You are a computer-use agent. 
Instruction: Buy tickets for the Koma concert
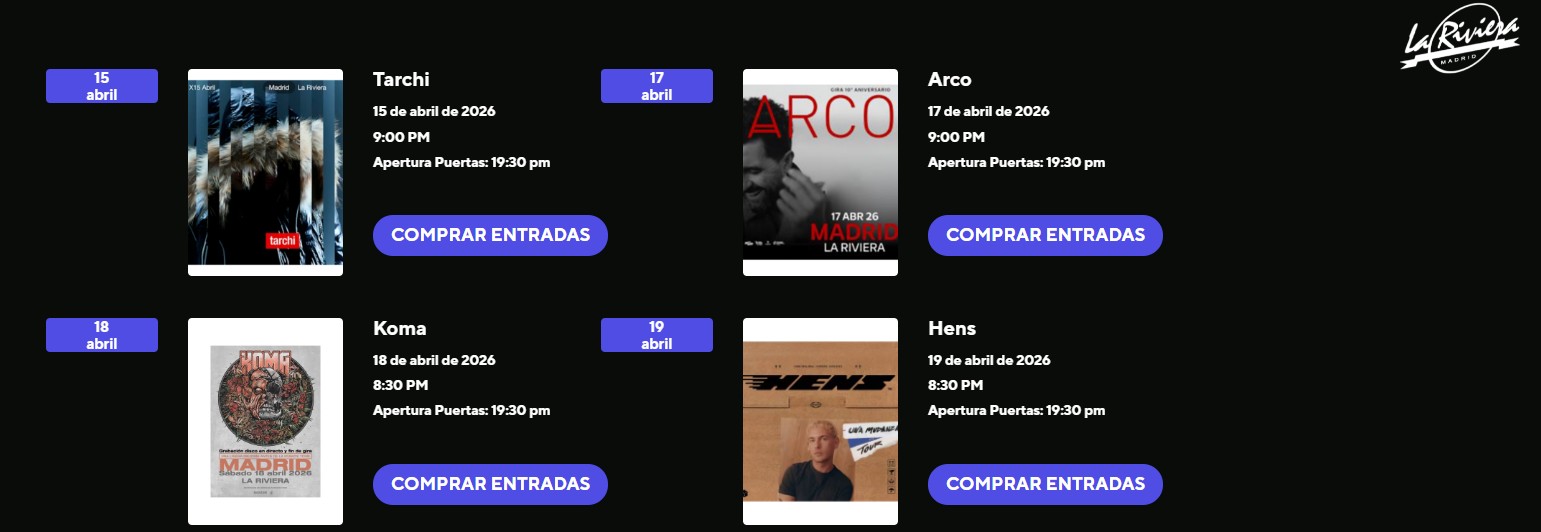coord(490,484)
